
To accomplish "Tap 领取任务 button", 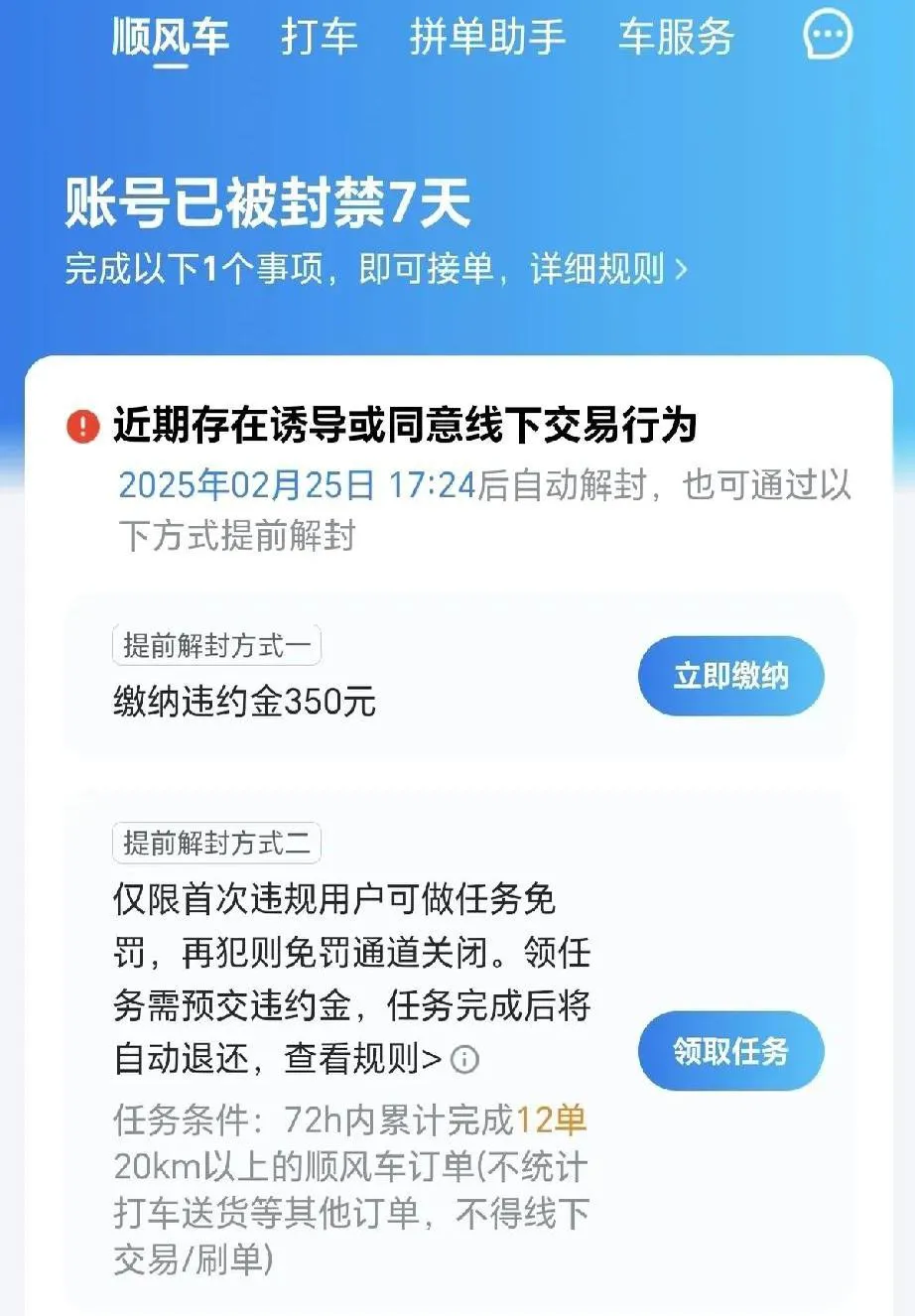I will [730, 1051].
